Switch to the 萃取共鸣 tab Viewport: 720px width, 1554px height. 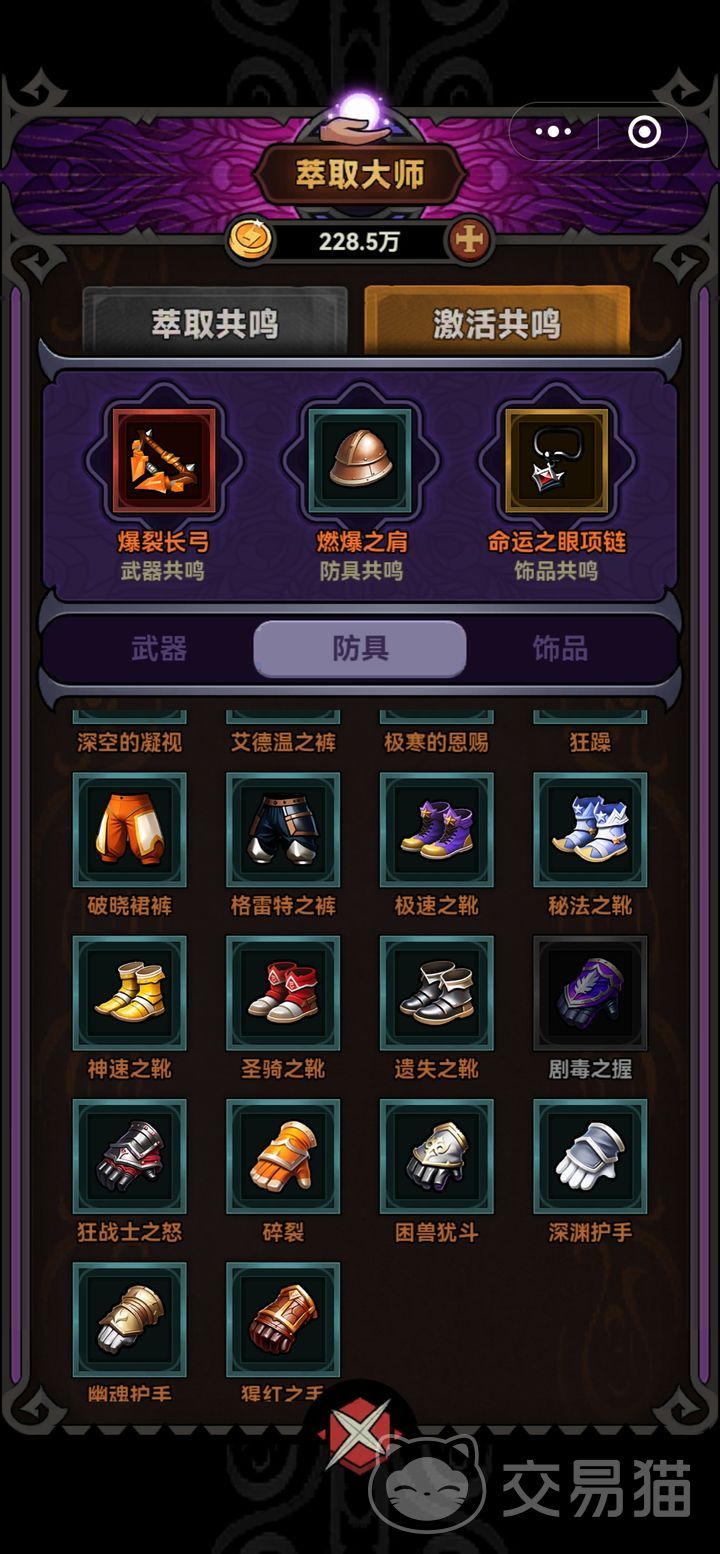(x=215, y=323)
